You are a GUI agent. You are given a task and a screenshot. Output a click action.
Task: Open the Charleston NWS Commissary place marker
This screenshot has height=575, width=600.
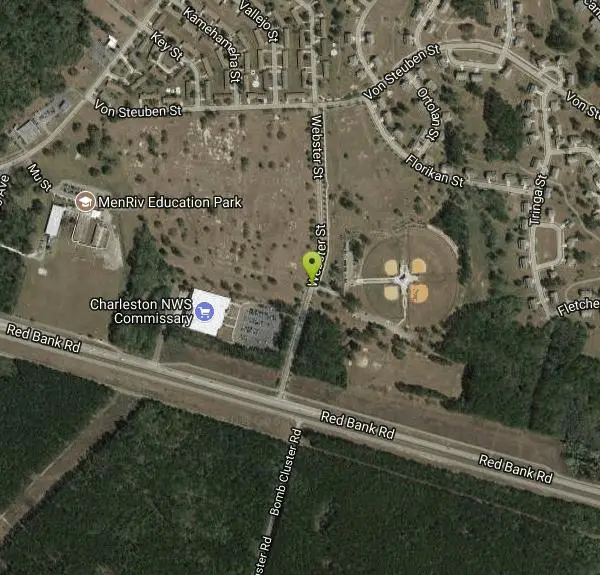[x=208, y=311]
